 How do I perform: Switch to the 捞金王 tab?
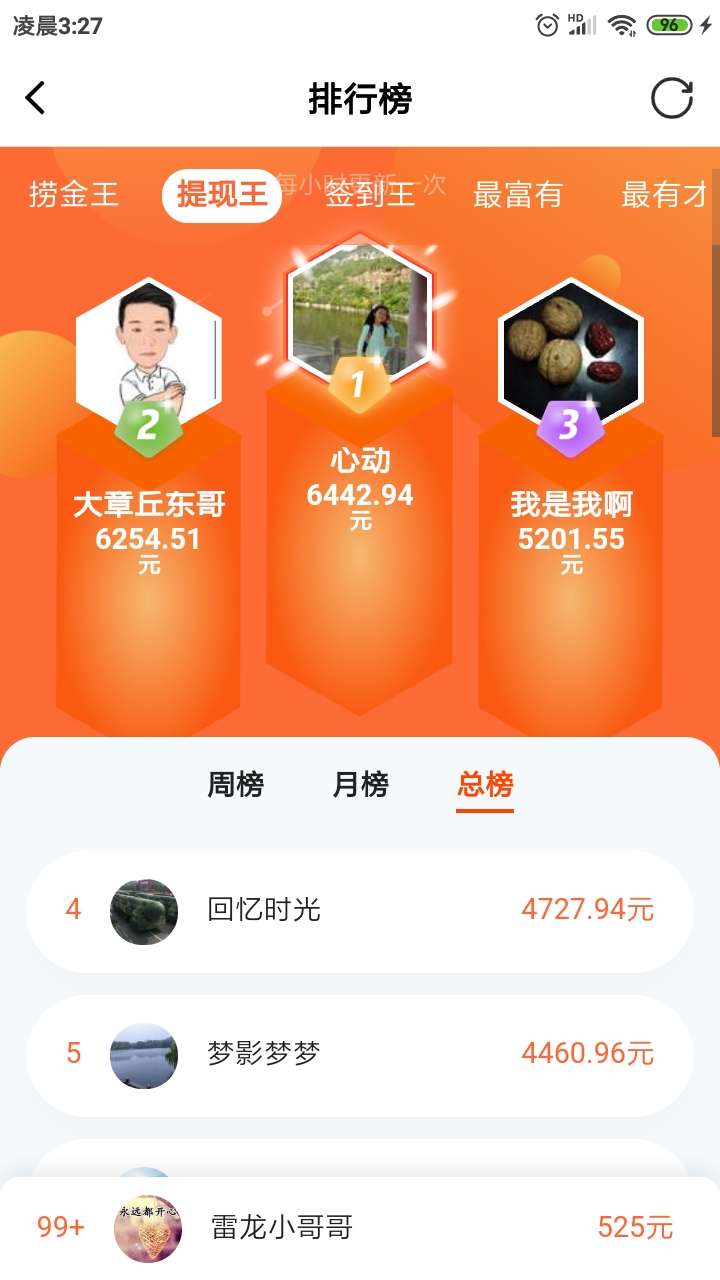click(x=74, y=195)
